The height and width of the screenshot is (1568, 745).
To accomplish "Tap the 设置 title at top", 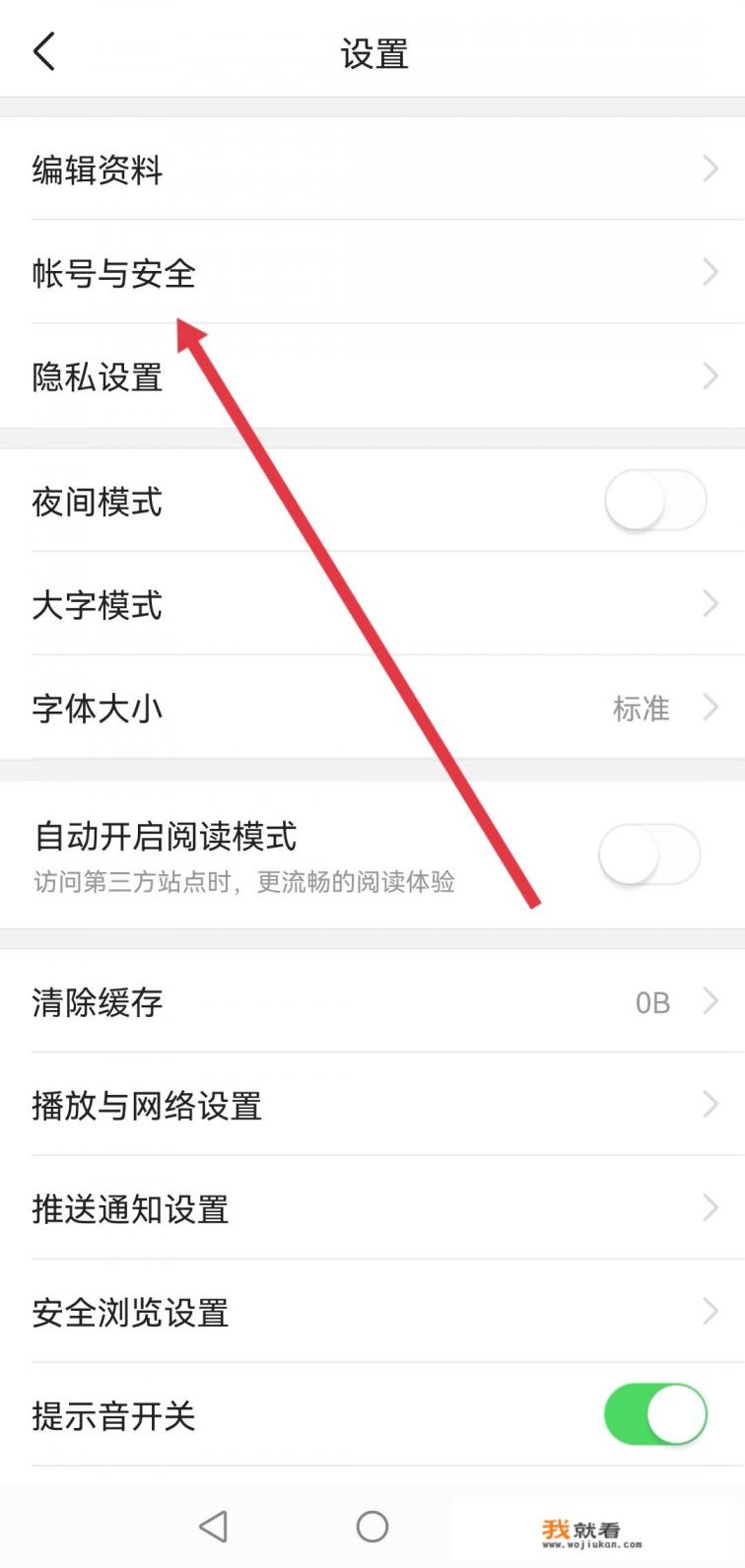I will (372, 54).
